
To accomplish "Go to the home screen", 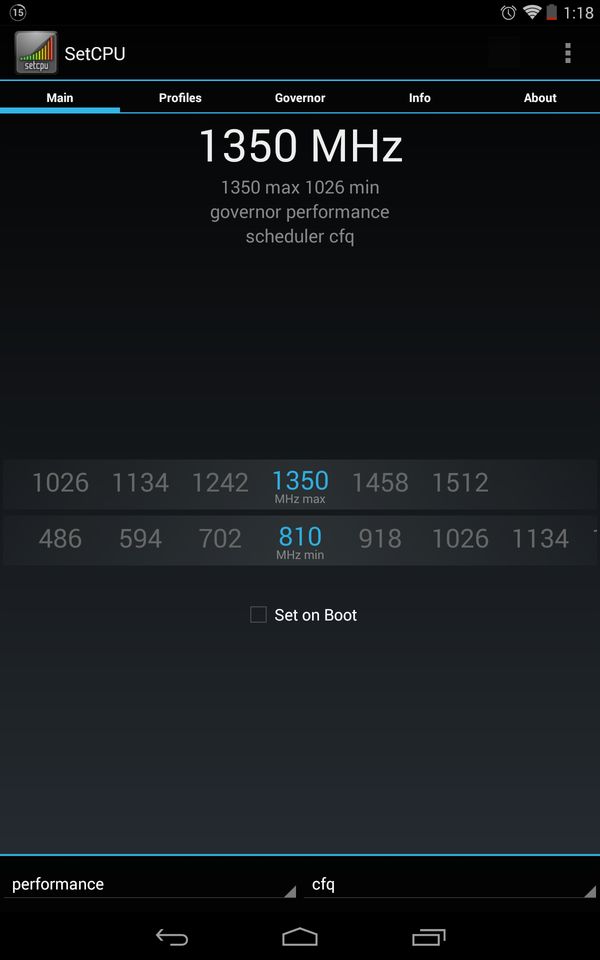I will [x=300, y=937].
